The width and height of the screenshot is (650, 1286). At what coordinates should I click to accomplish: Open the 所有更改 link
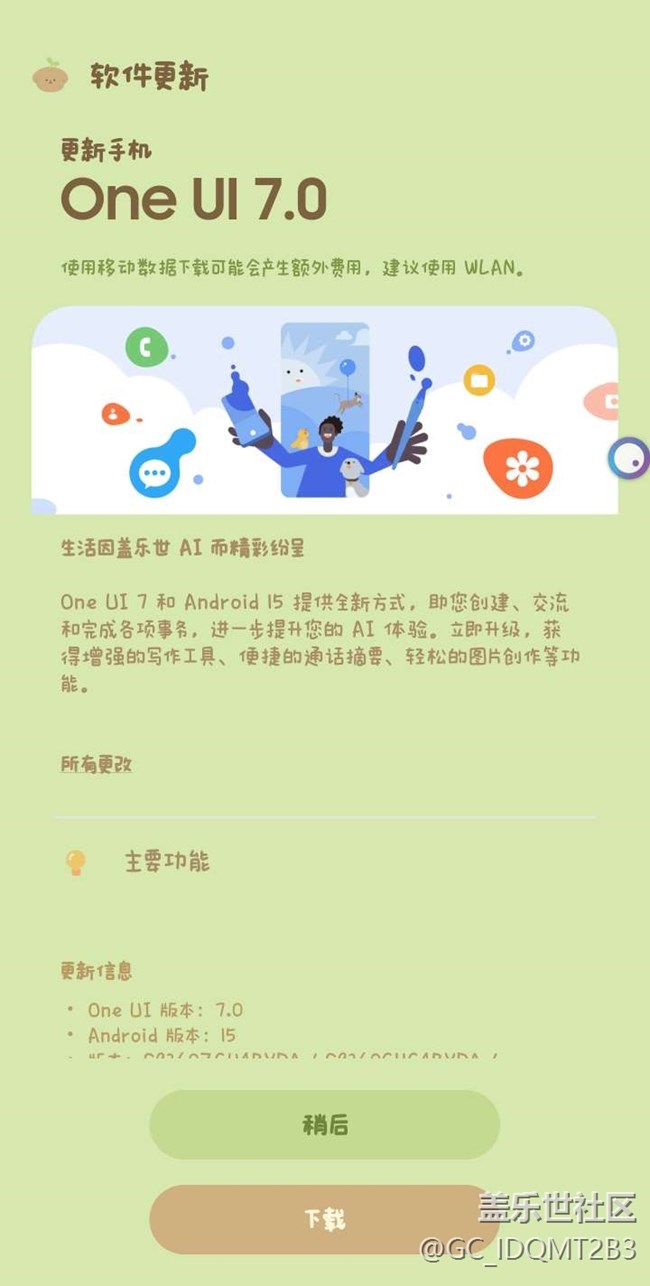96,764
